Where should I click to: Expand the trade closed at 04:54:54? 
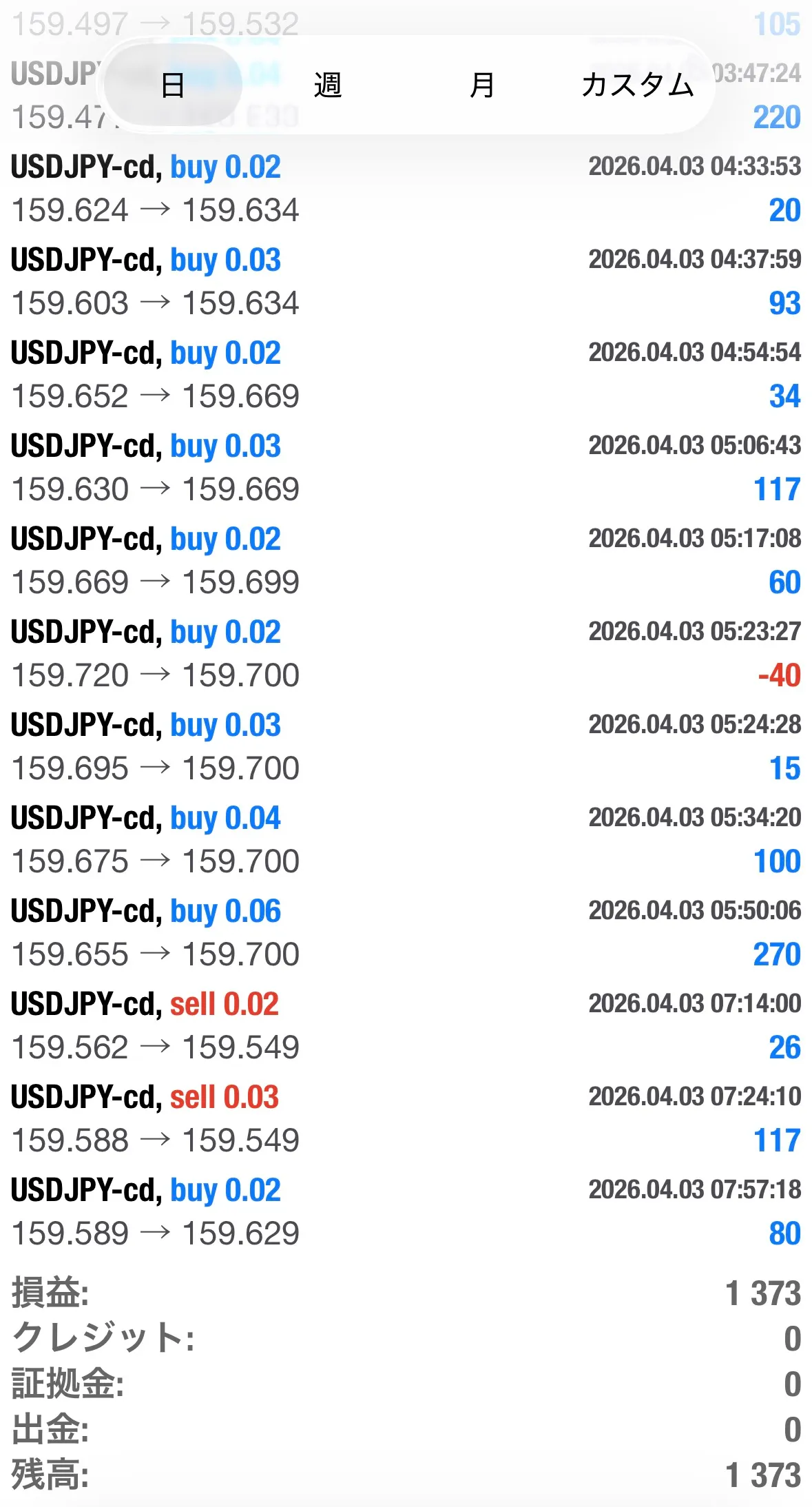click(x=406, y=374)
